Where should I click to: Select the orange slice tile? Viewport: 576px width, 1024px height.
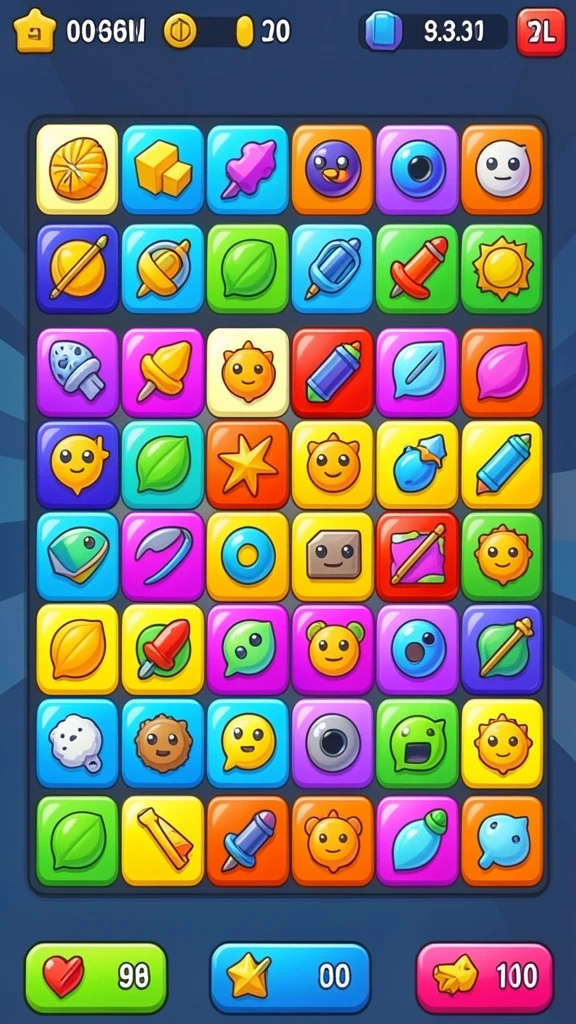(77, 169)
